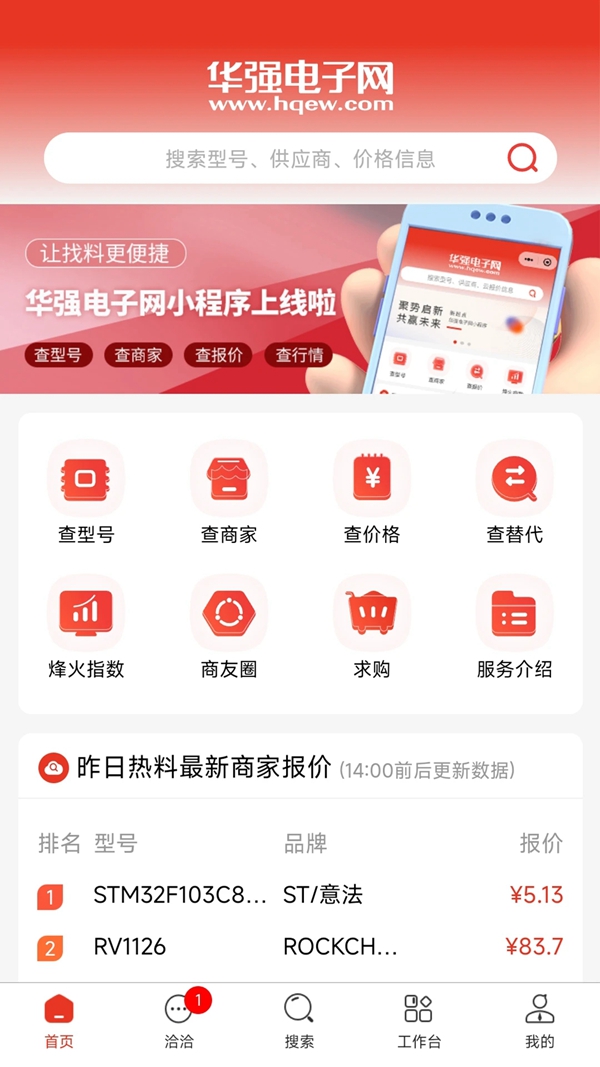600x1067 pixels.
Task: Switch to the 洽洽 messages tab
Action: tap(179, 1020)
